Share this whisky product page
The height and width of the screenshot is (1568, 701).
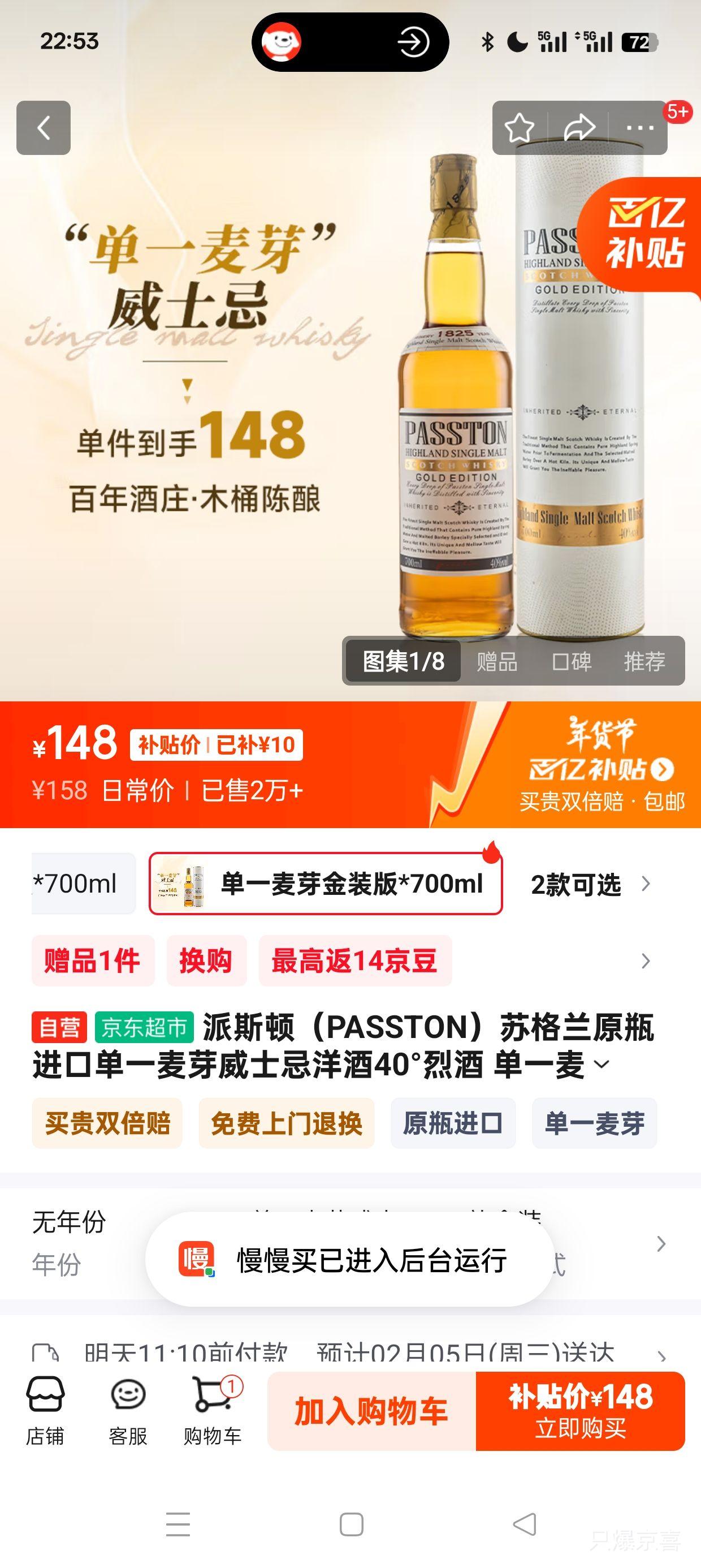579,128
